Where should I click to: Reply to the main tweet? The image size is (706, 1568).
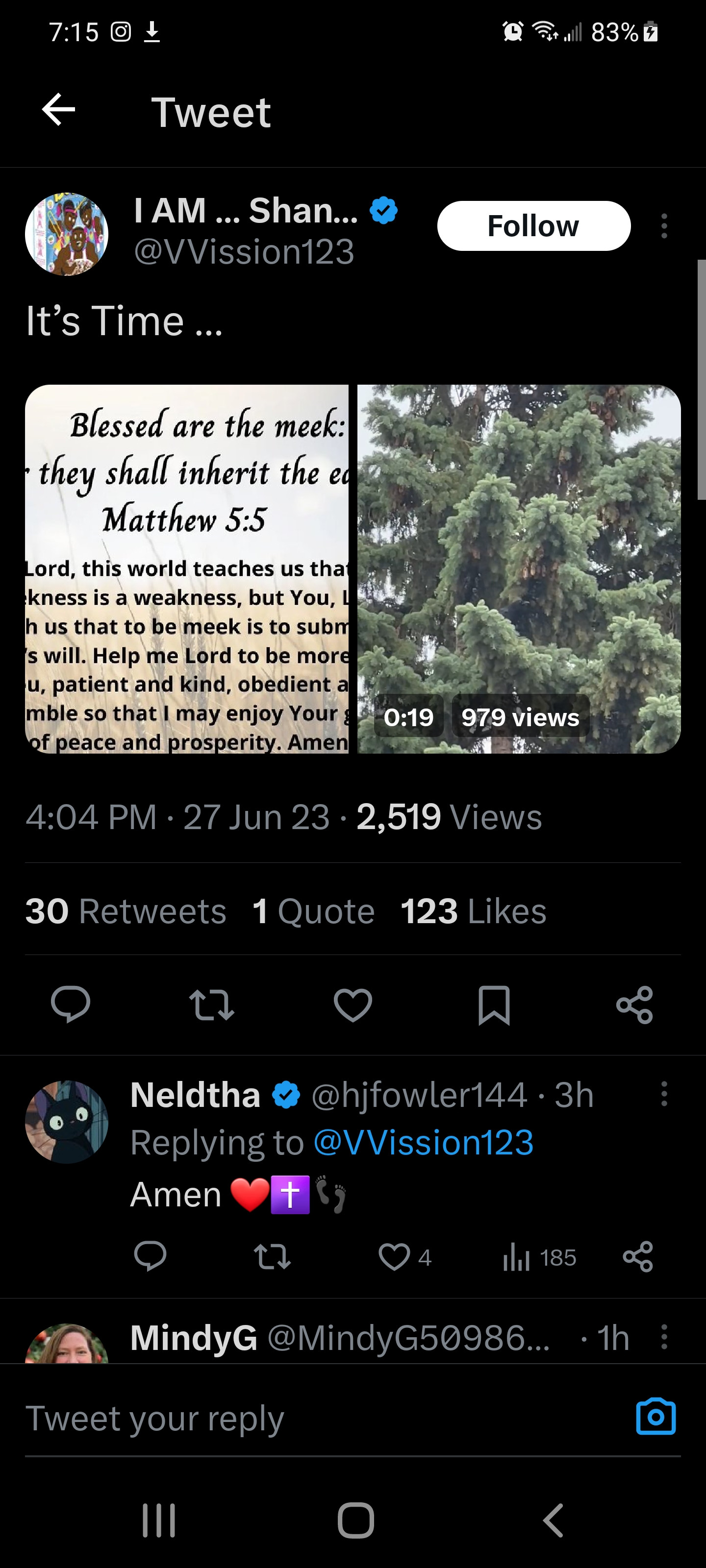[71, 1004]
